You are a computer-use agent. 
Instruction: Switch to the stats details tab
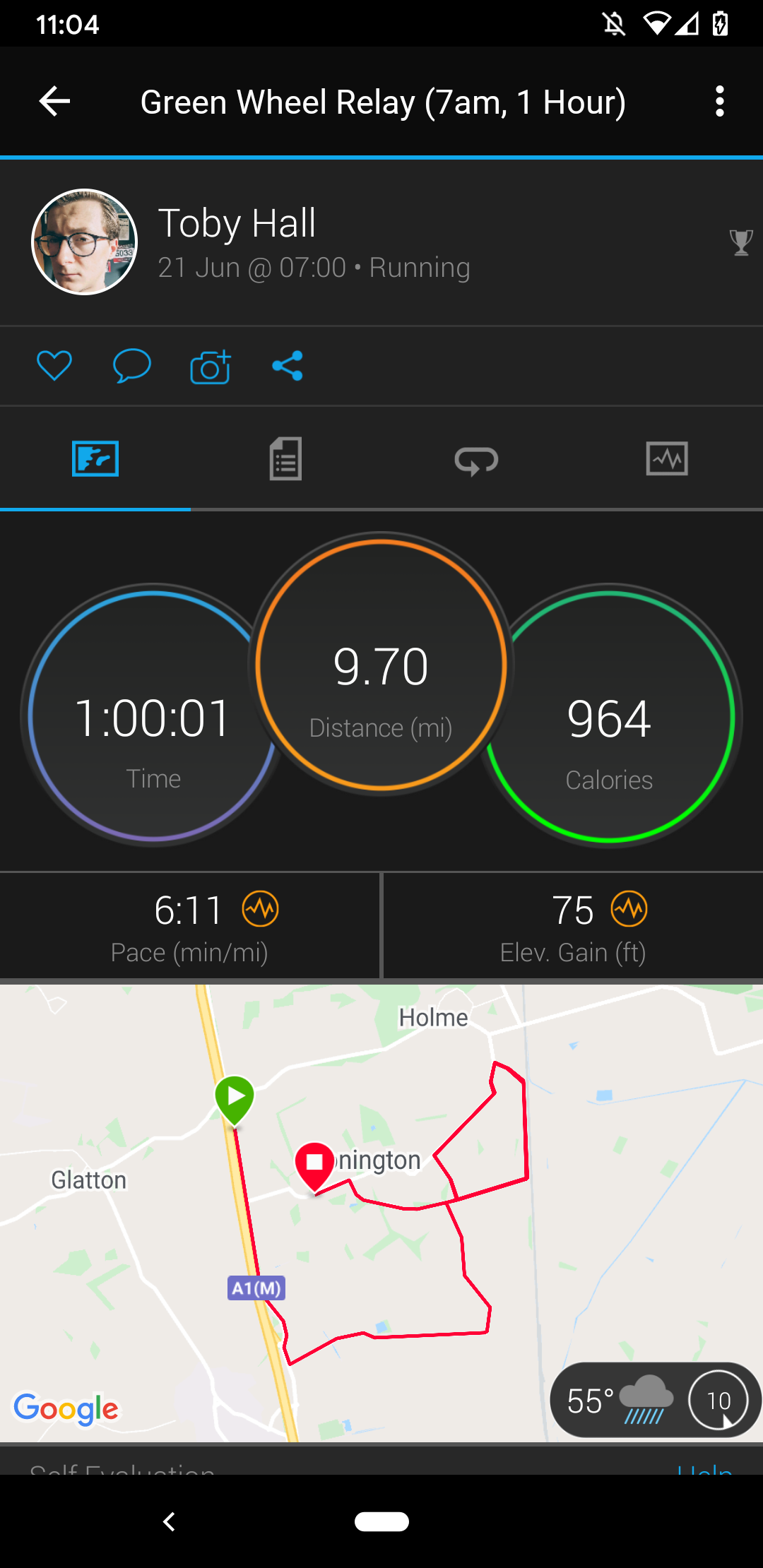pyautogui.click(x=285, y=459)
